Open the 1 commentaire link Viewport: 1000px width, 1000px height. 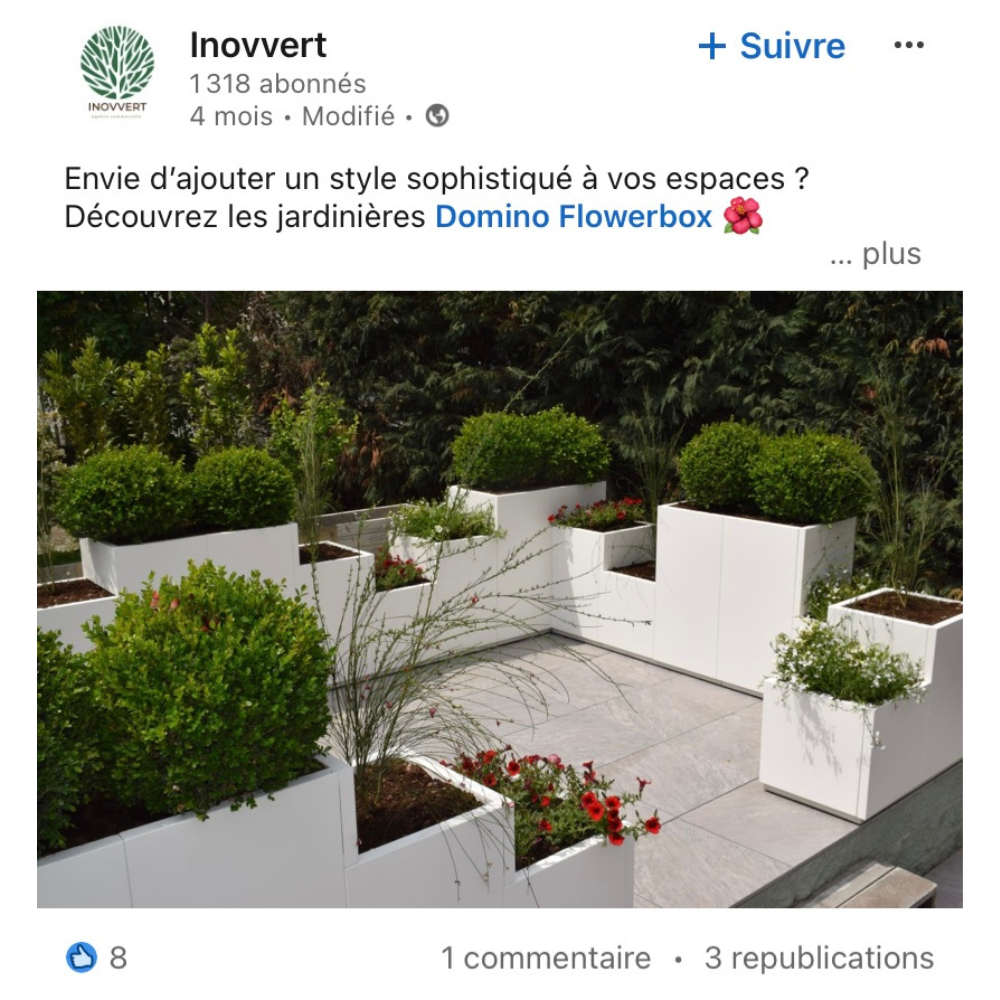point(546,958)
